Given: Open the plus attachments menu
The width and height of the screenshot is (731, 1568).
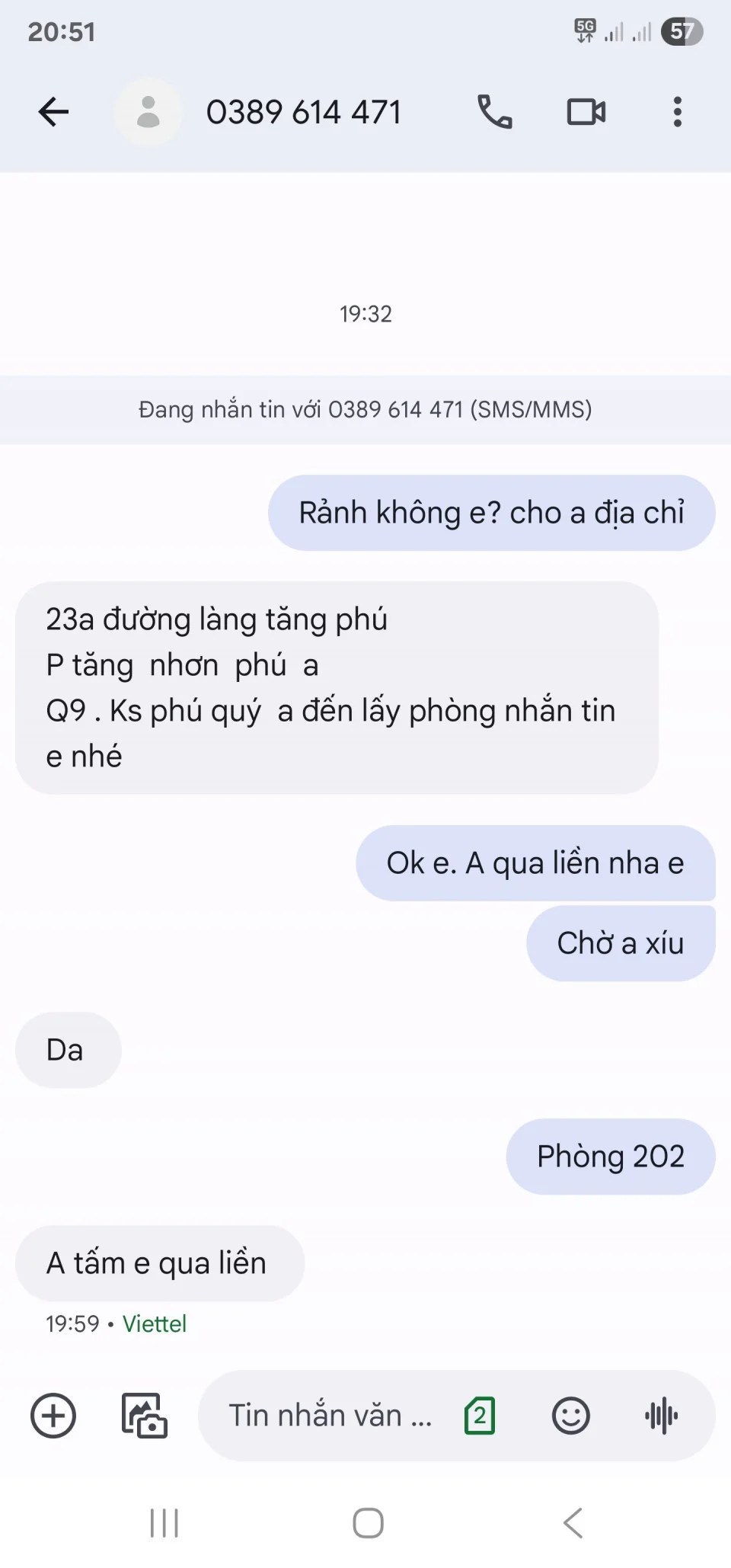Looking at the screenshot, I should pyautogui.click(x=53, y=1416).
